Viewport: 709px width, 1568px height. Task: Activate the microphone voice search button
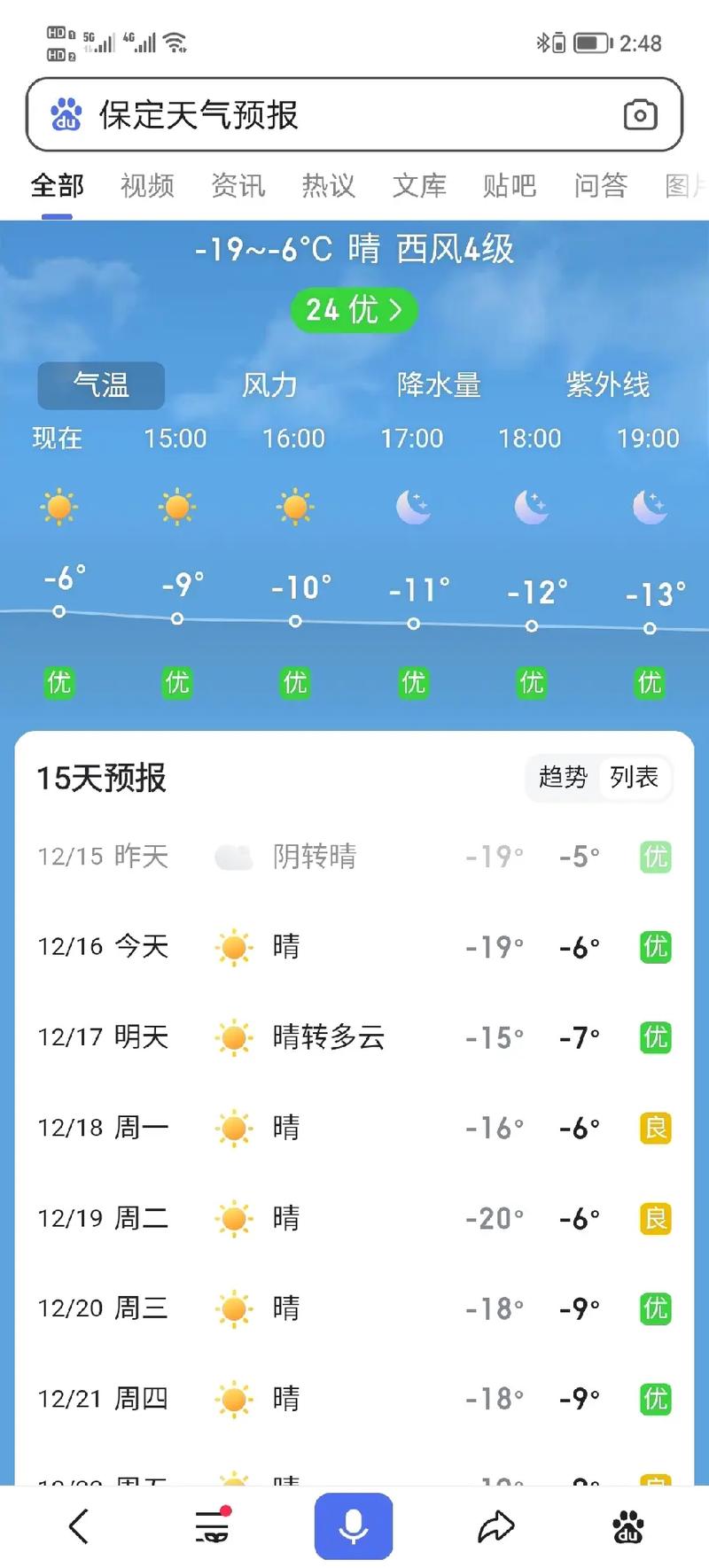point(354,1525)
